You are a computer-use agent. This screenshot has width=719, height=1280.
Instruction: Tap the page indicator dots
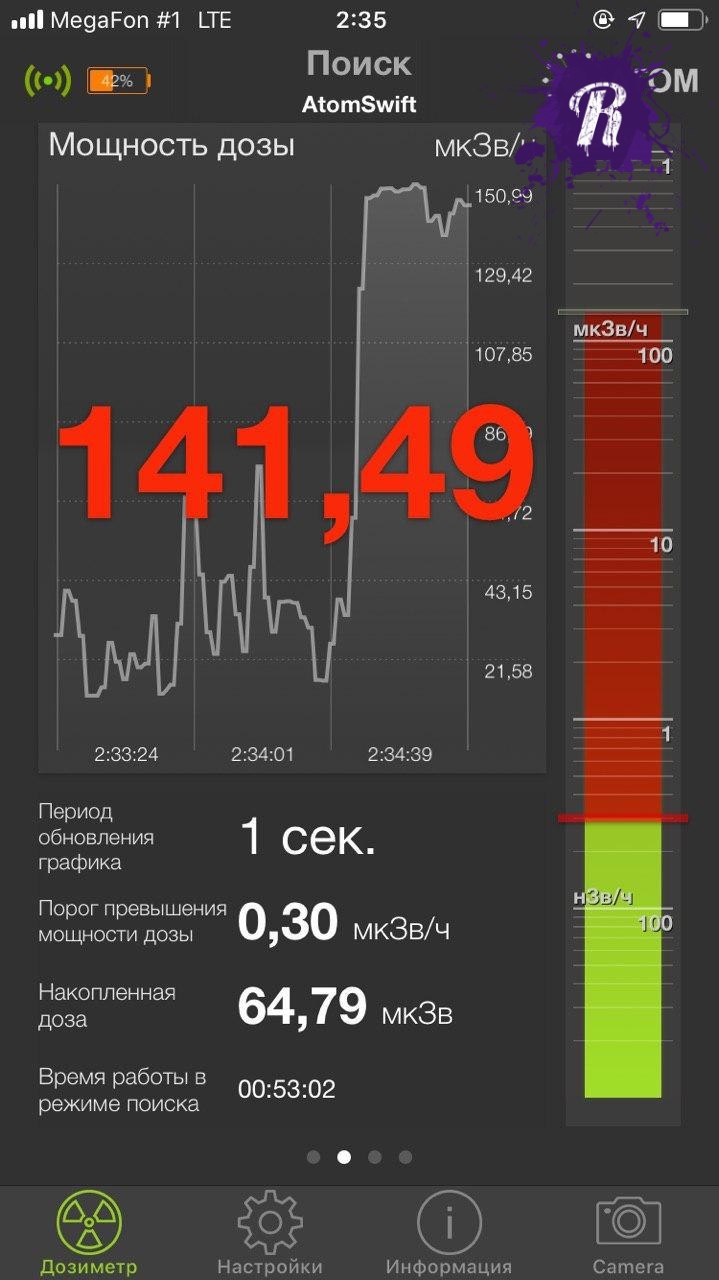tap(359, 1157)
